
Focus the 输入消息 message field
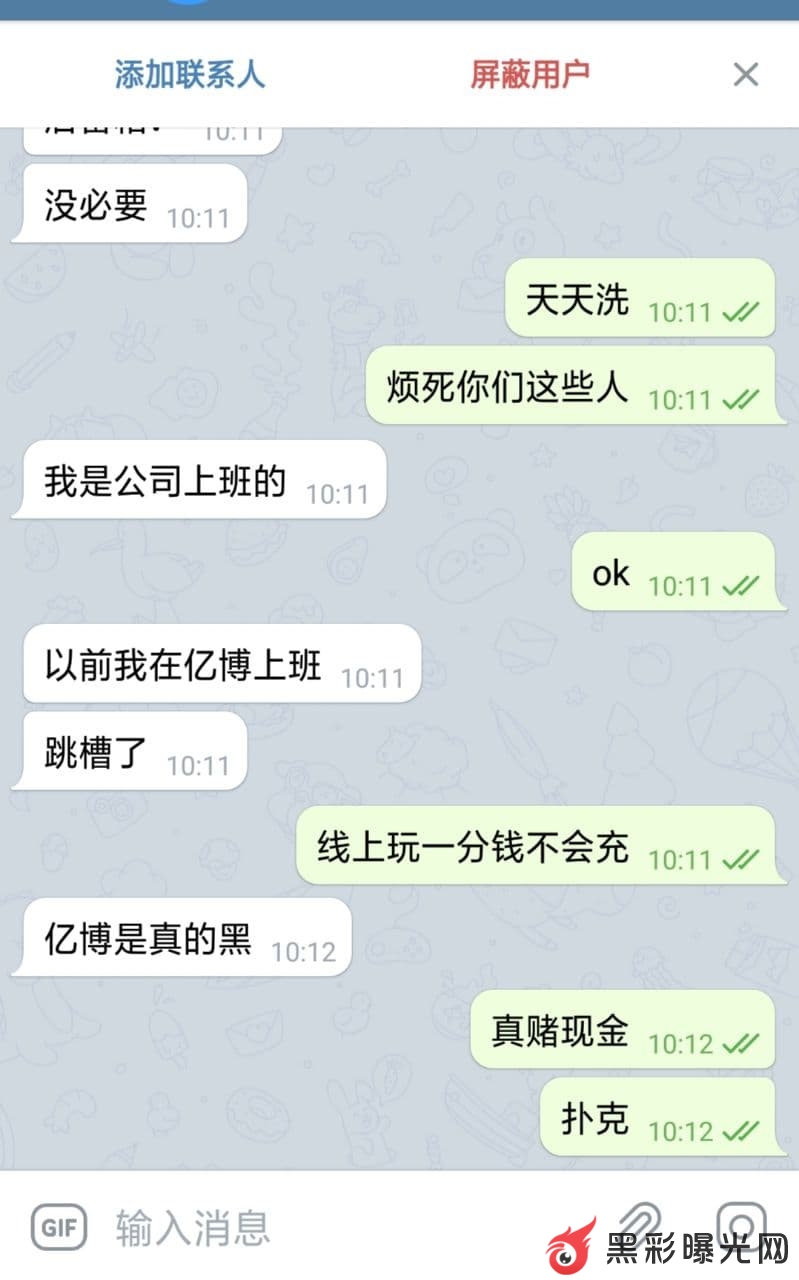click(x=300, y=1226)
